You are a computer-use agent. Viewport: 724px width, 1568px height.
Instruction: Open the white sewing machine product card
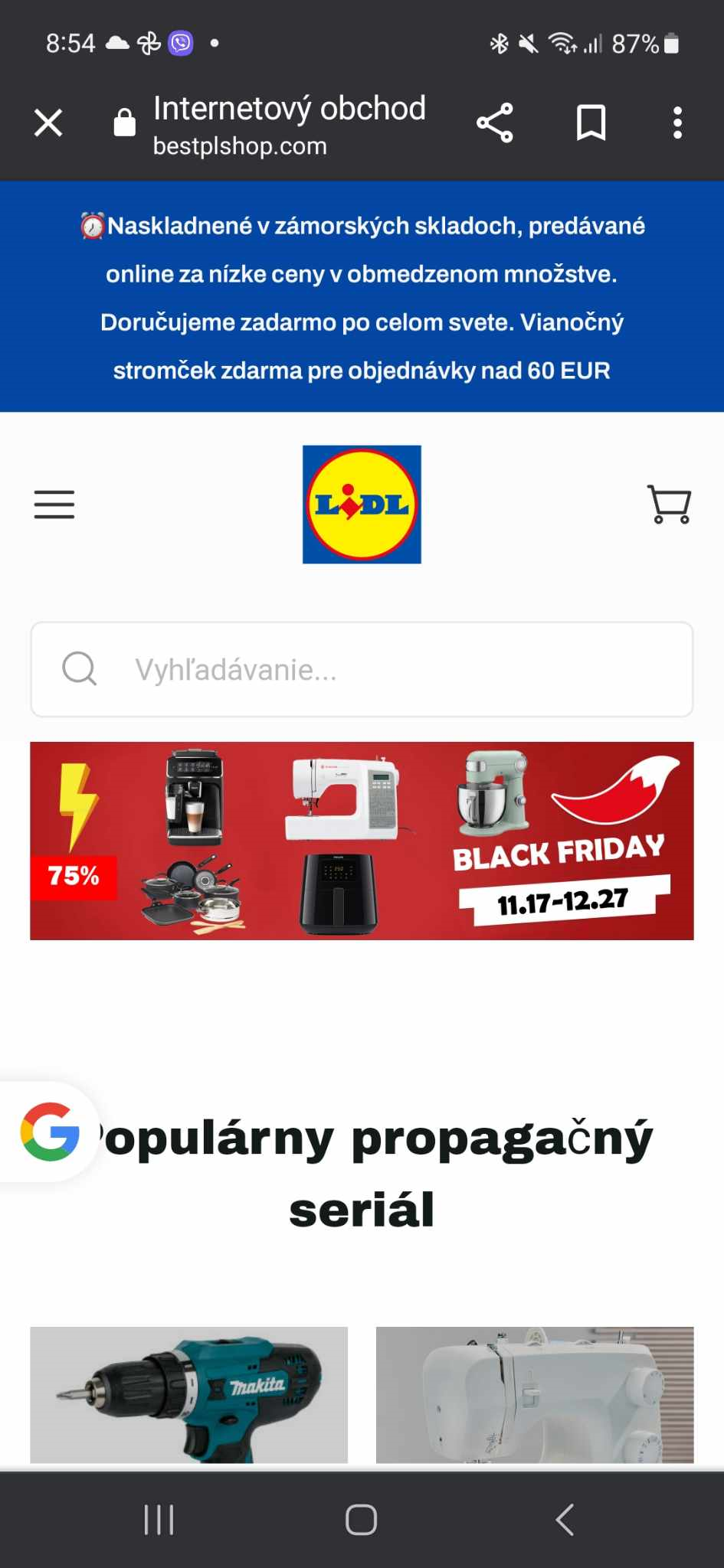coord(535,1393)
